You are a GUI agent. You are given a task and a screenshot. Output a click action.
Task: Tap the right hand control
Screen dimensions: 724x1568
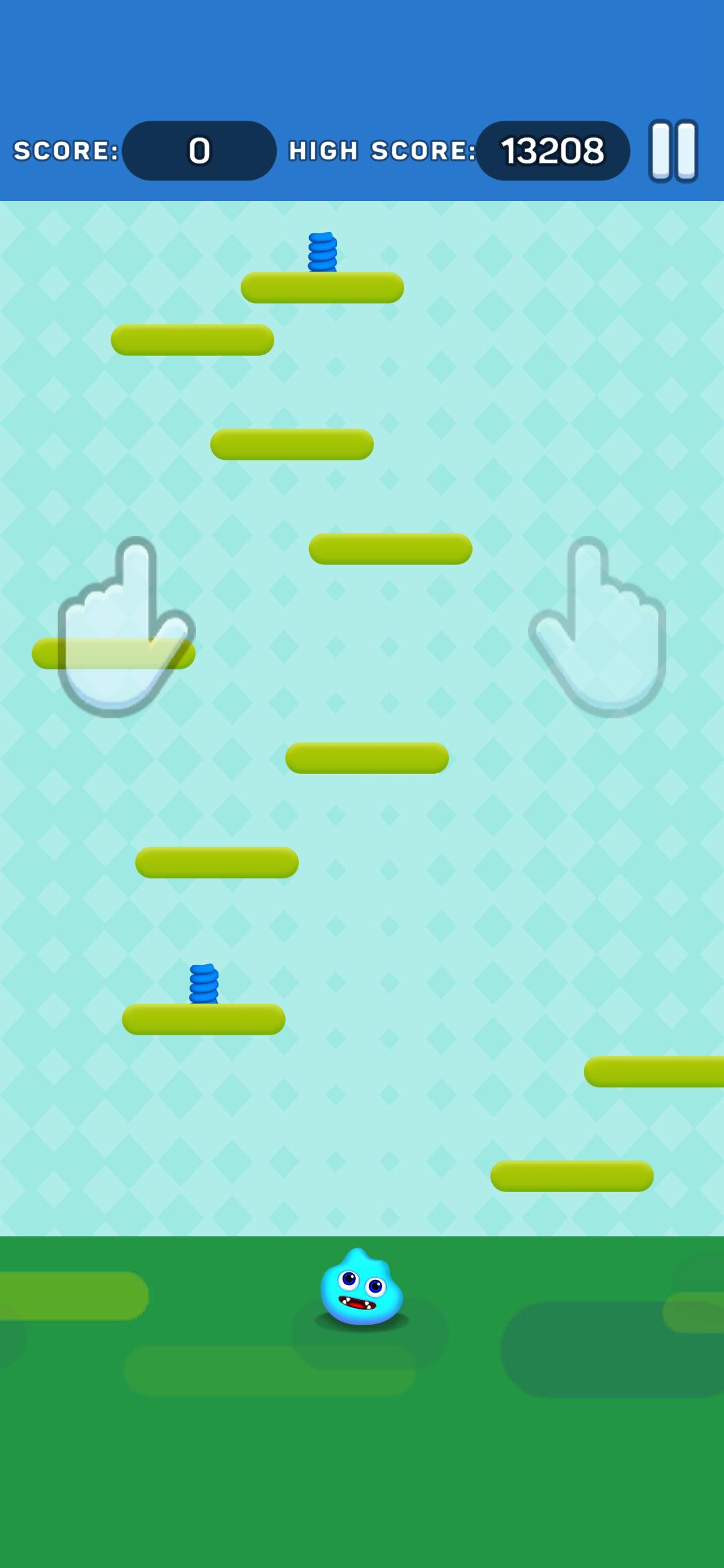point(597,627)
